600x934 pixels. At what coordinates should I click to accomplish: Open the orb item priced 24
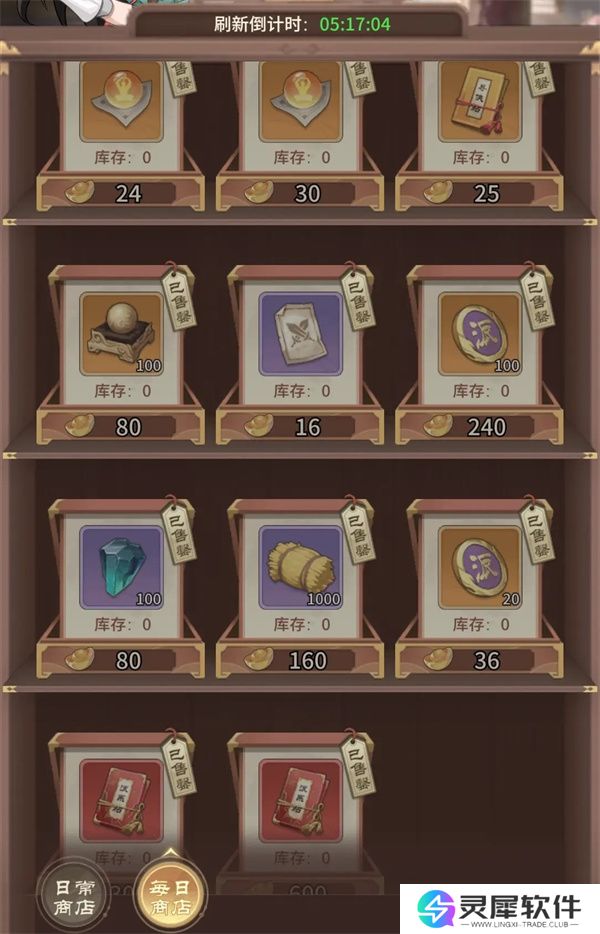[x=120, y=102]
